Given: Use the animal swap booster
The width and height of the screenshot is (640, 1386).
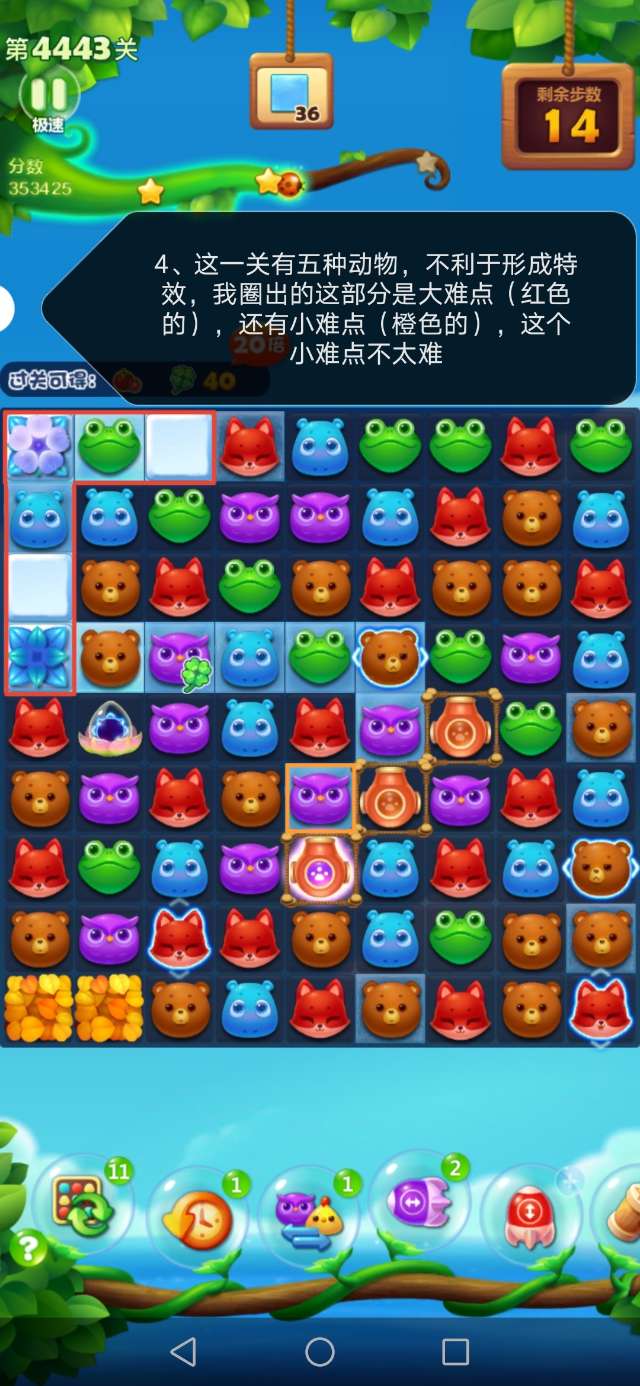Looking at the screenshot, I should [x=308, y=1215].
